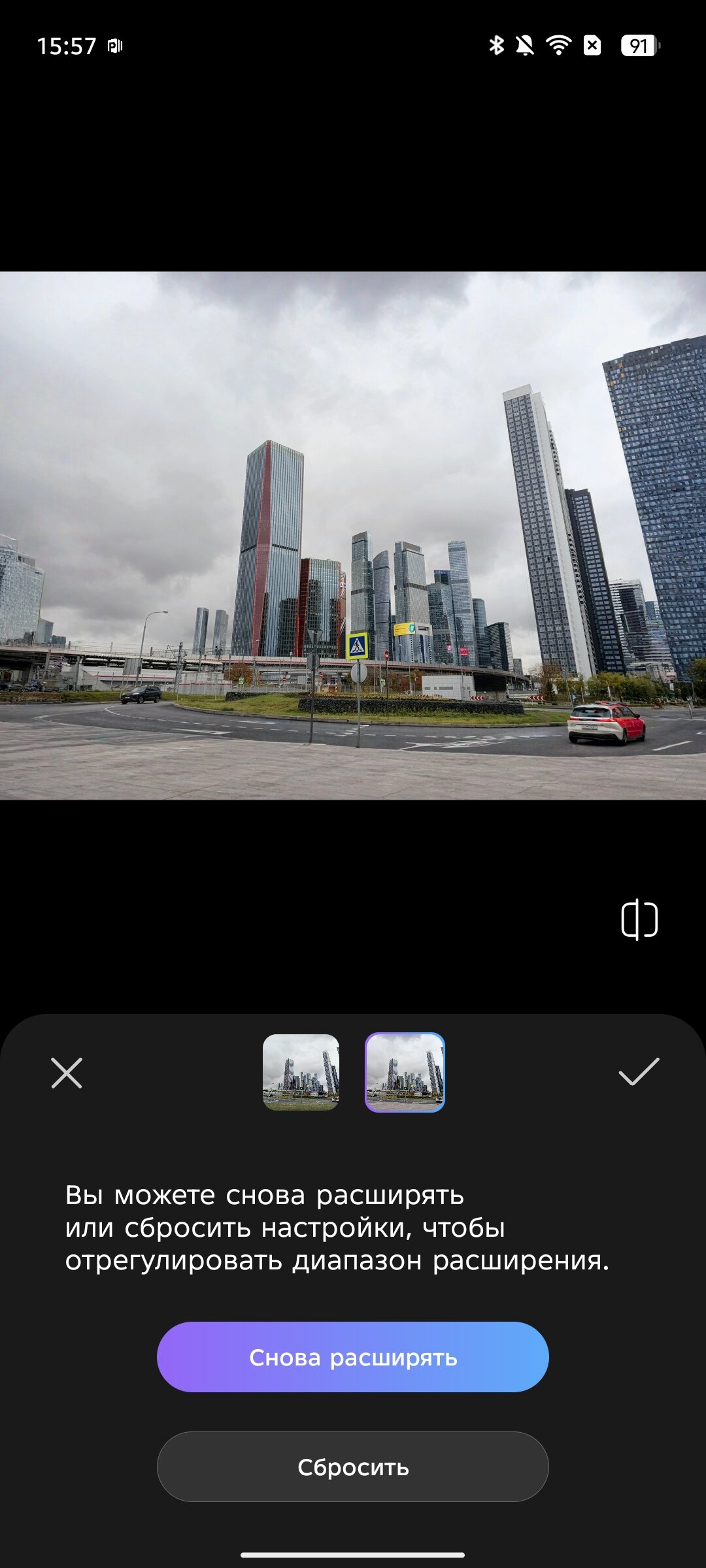Confirm the expanded image with checkmark
This screenshot has width=706, height=1568.
639,1071
